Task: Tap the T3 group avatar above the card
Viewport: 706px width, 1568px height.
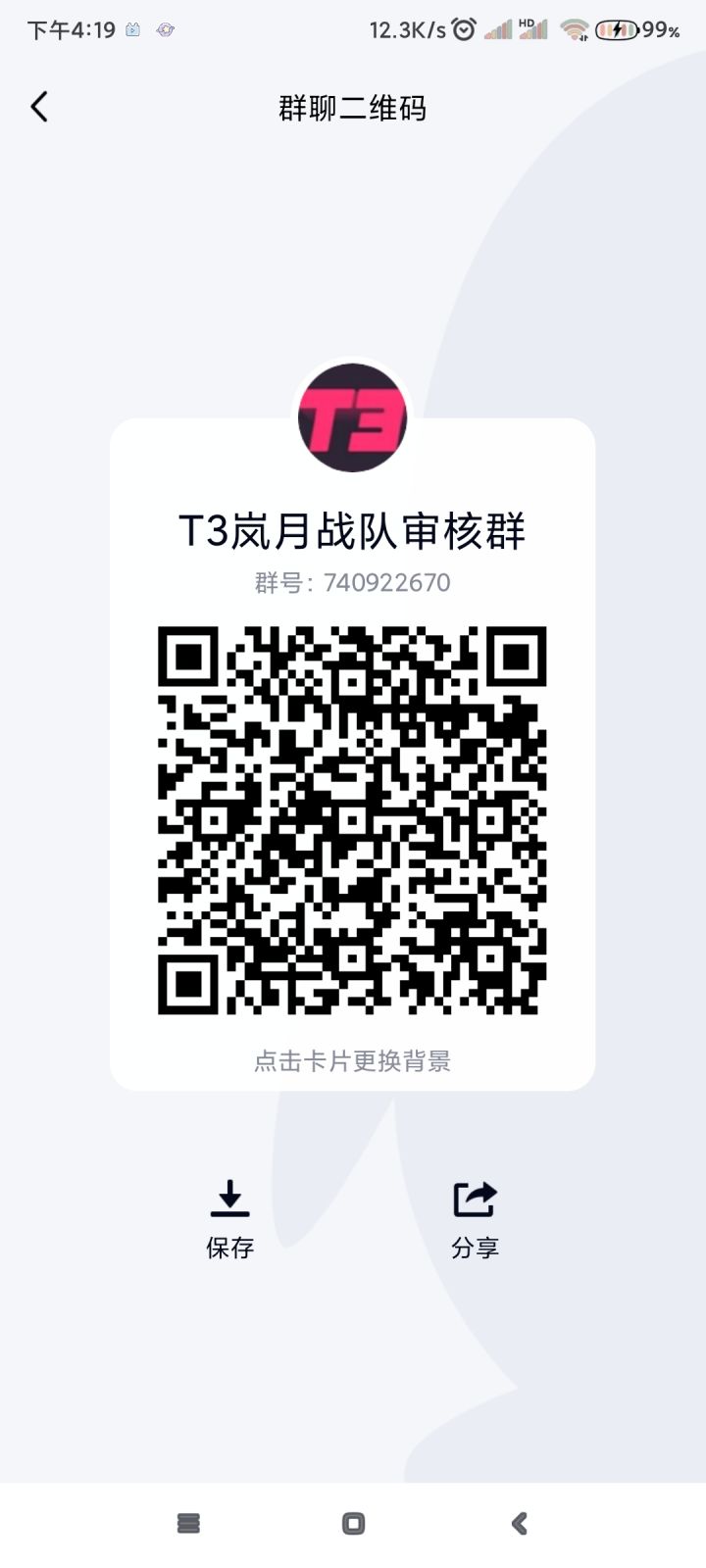Action: [x=353, y=419]
